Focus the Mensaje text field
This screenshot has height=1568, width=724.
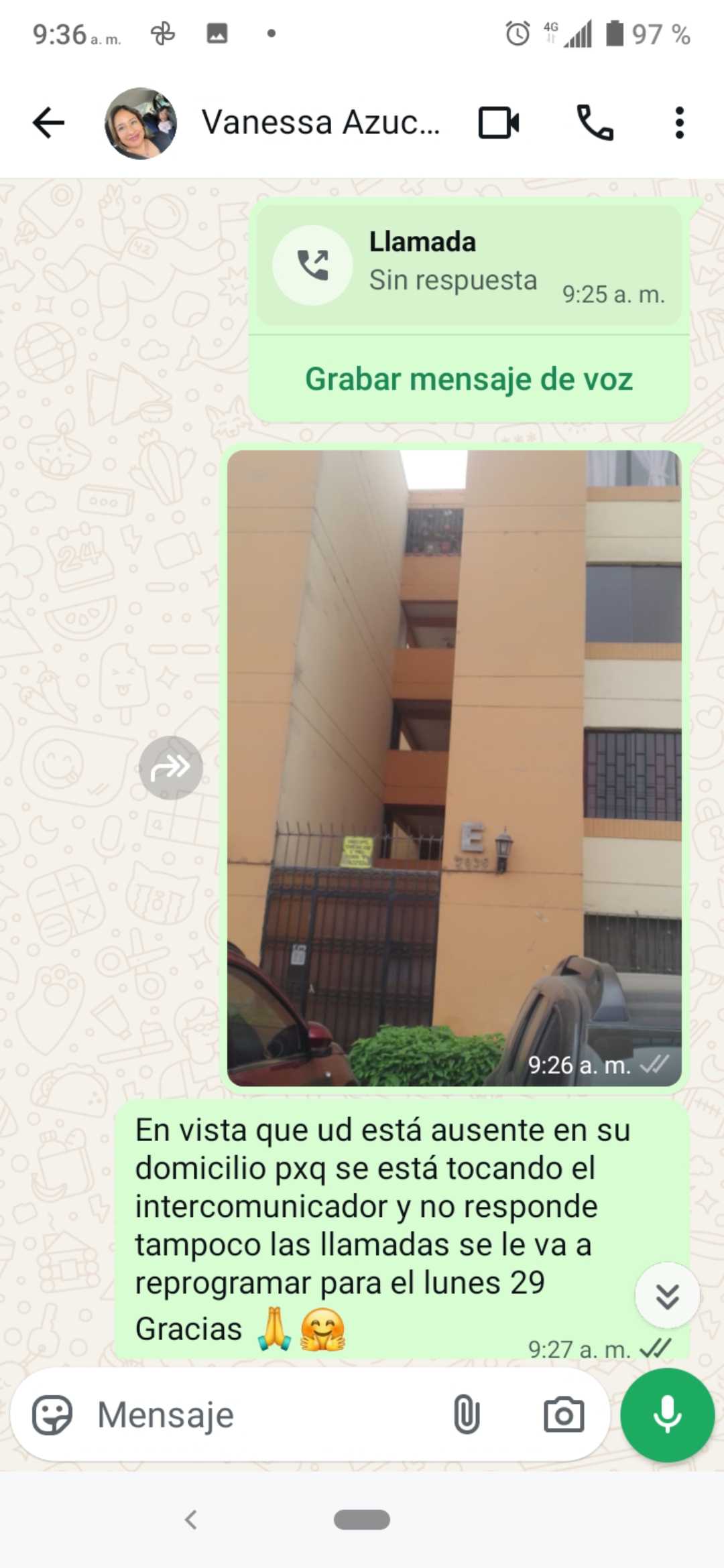(268, 1415)
